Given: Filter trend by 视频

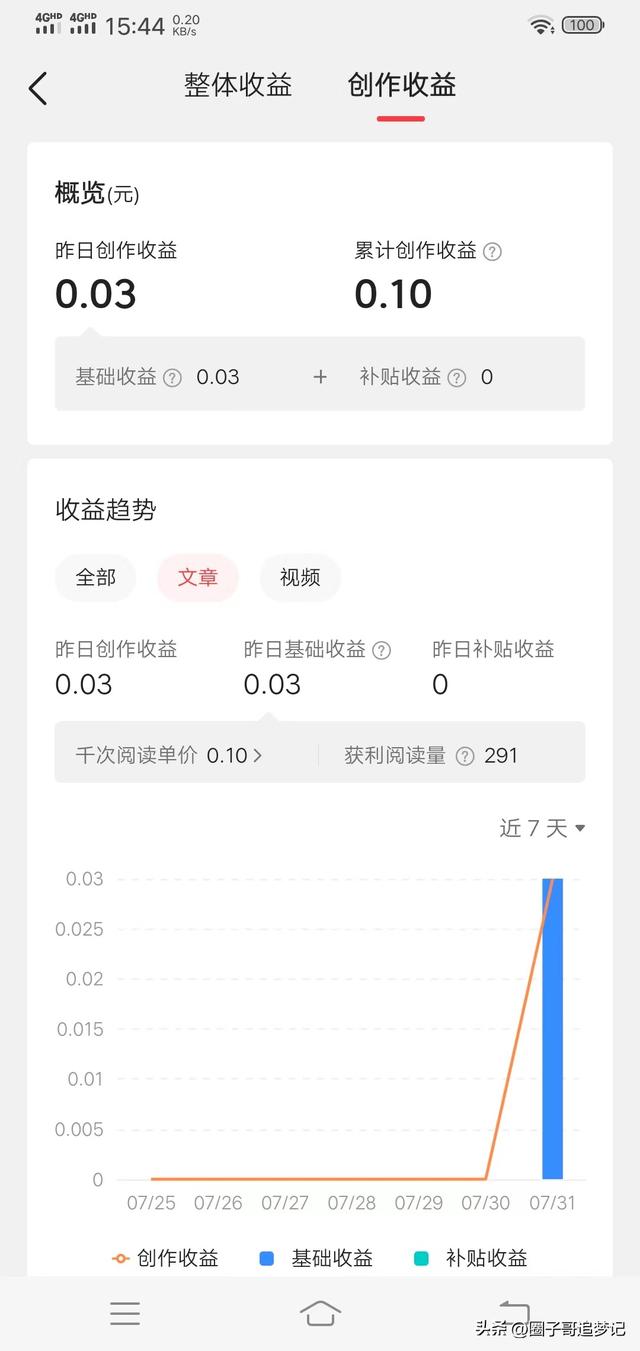Looking at the screenshot, I should coord(300,577).
